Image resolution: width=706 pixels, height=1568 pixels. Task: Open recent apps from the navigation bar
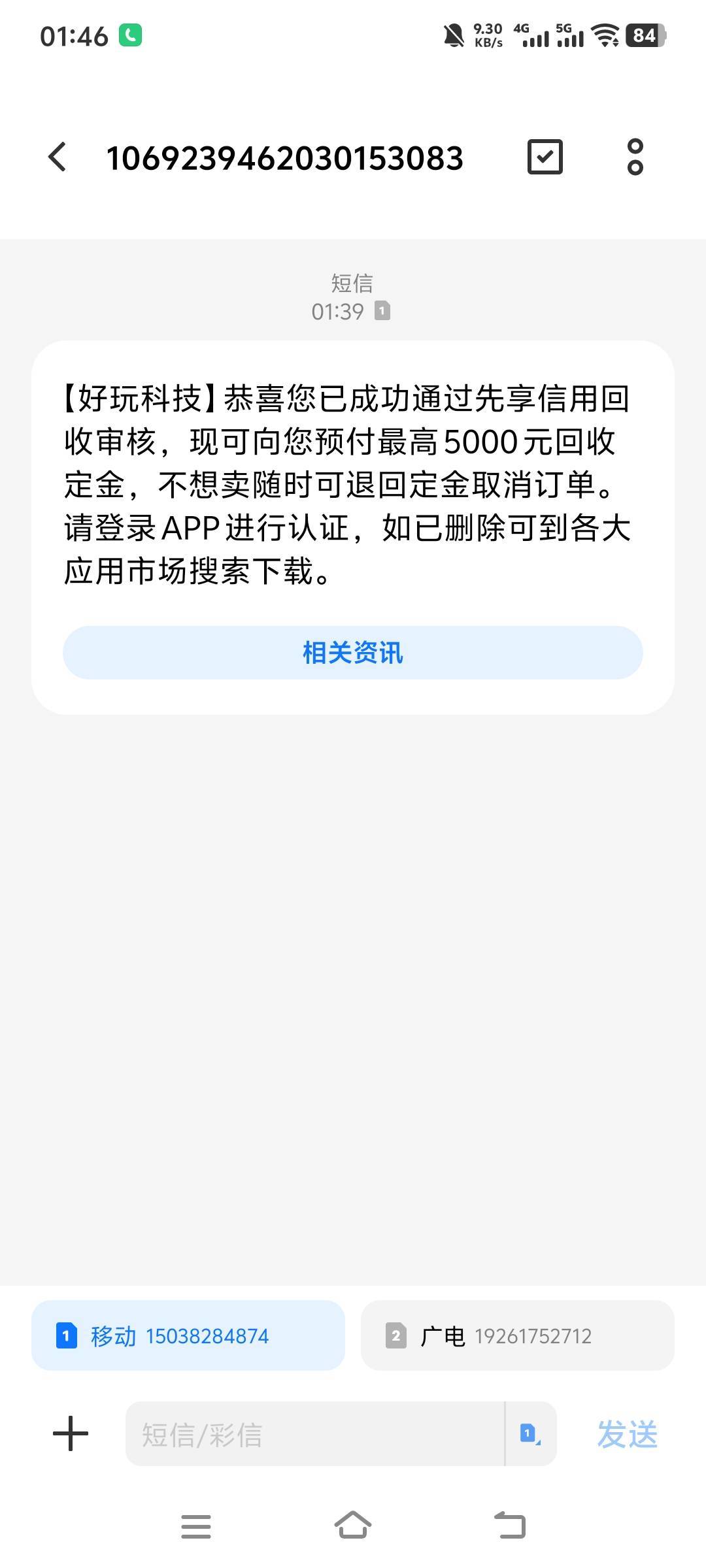click(196, 1527)
